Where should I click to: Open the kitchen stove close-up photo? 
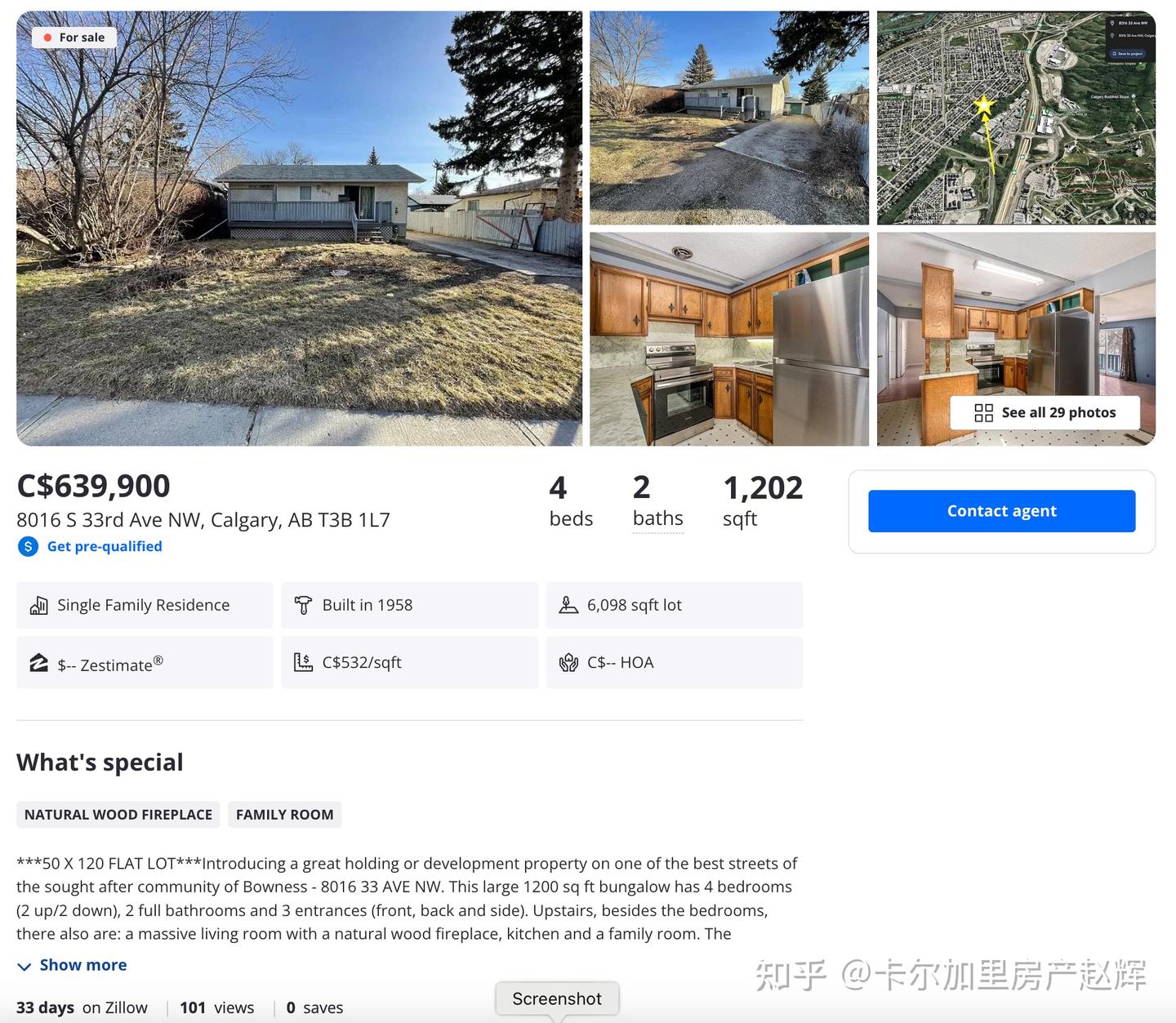tap(728, 339)
